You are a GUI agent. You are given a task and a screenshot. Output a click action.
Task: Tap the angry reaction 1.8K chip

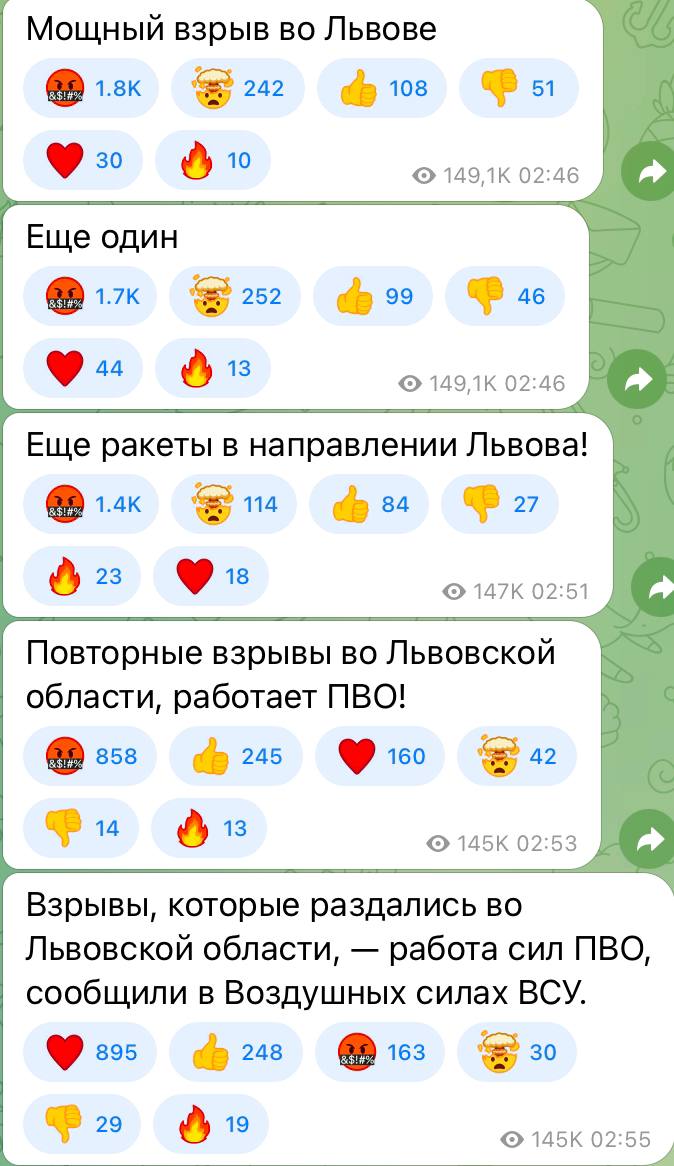tap(91, 88)
